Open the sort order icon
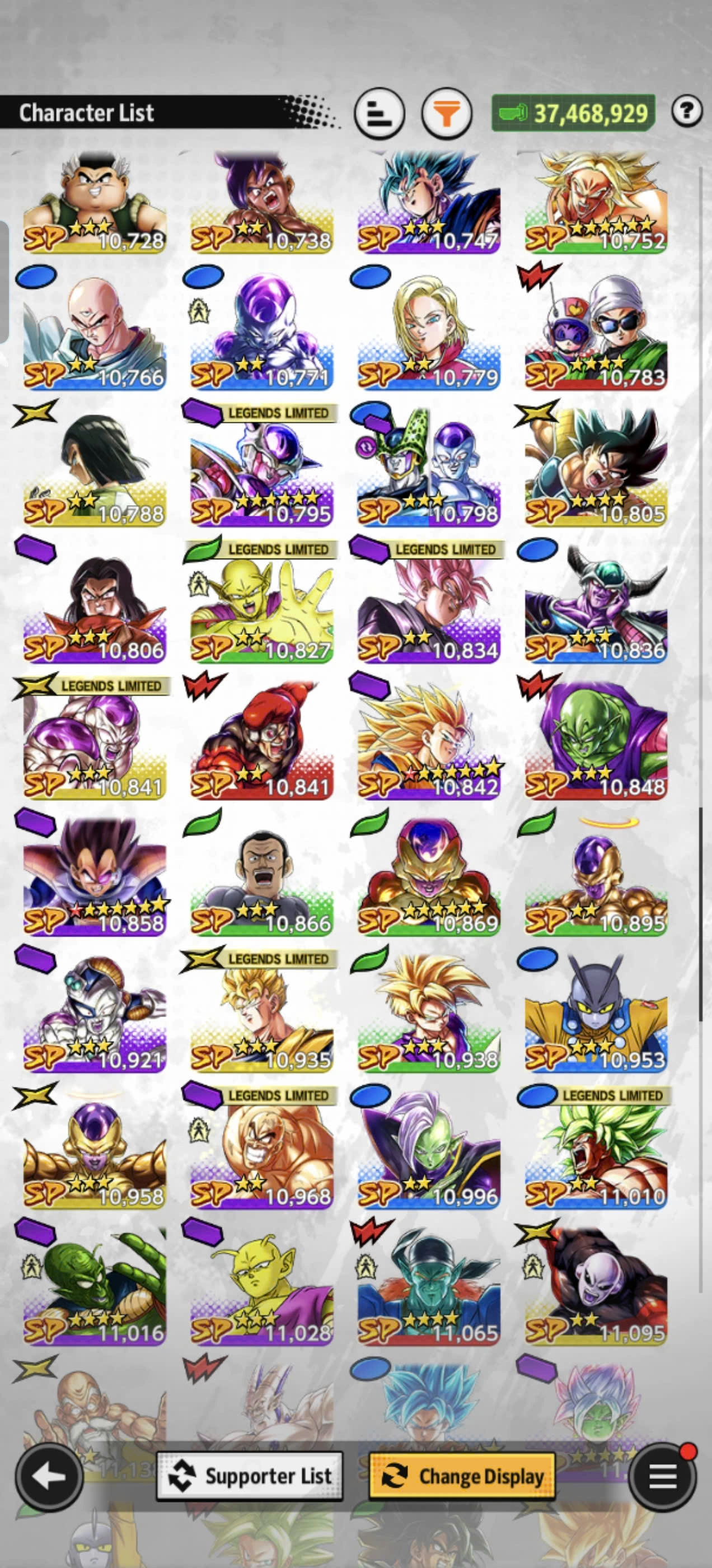Image resolution: width=712 pixels, height=1568 pixels. [379, 114]
